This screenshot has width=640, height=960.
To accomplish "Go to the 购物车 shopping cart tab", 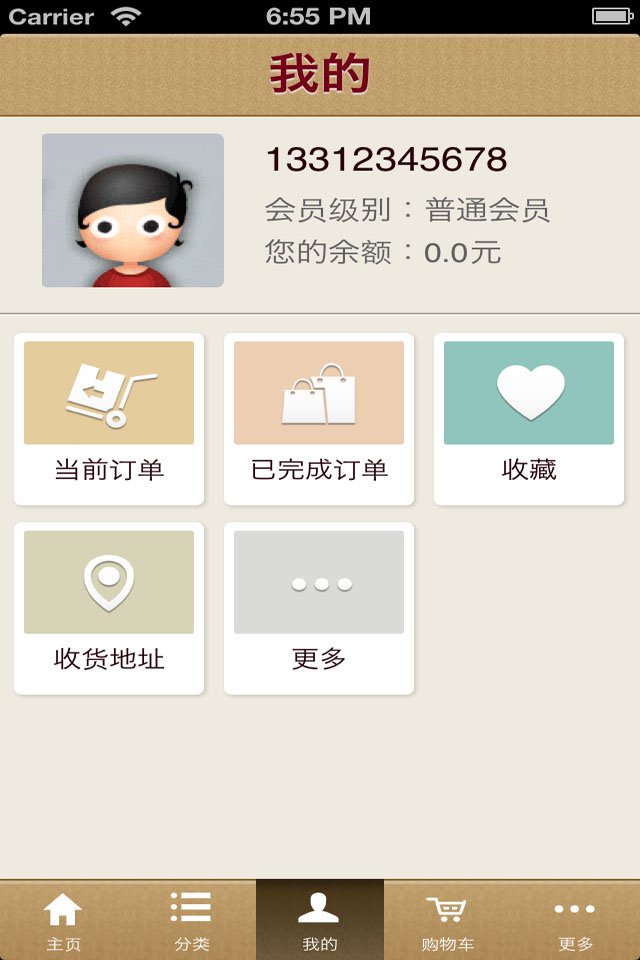I will point(448,920).
